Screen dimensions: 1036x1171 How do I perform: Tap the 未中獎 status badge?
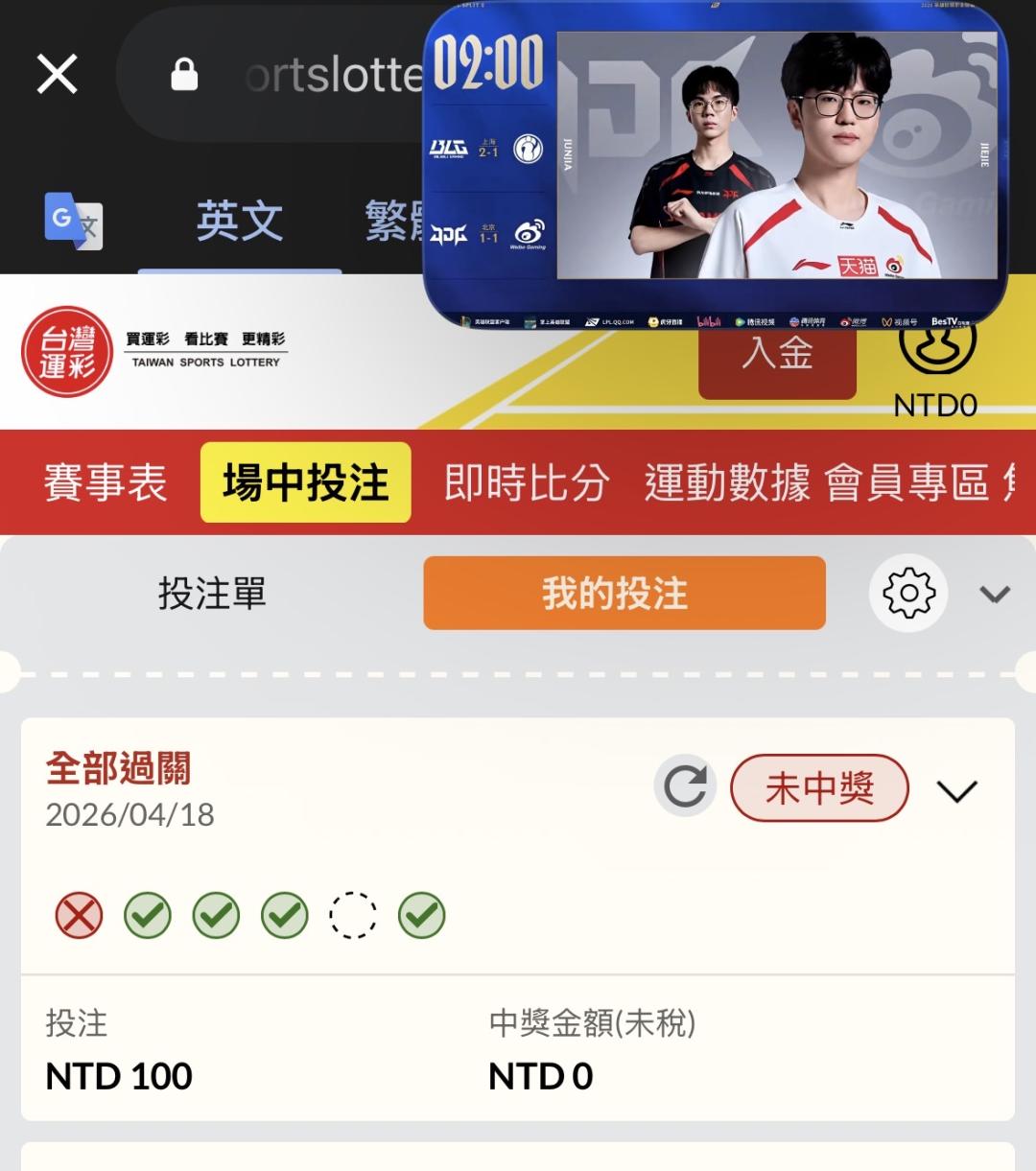pyautogui.click(x=819, y=788)
